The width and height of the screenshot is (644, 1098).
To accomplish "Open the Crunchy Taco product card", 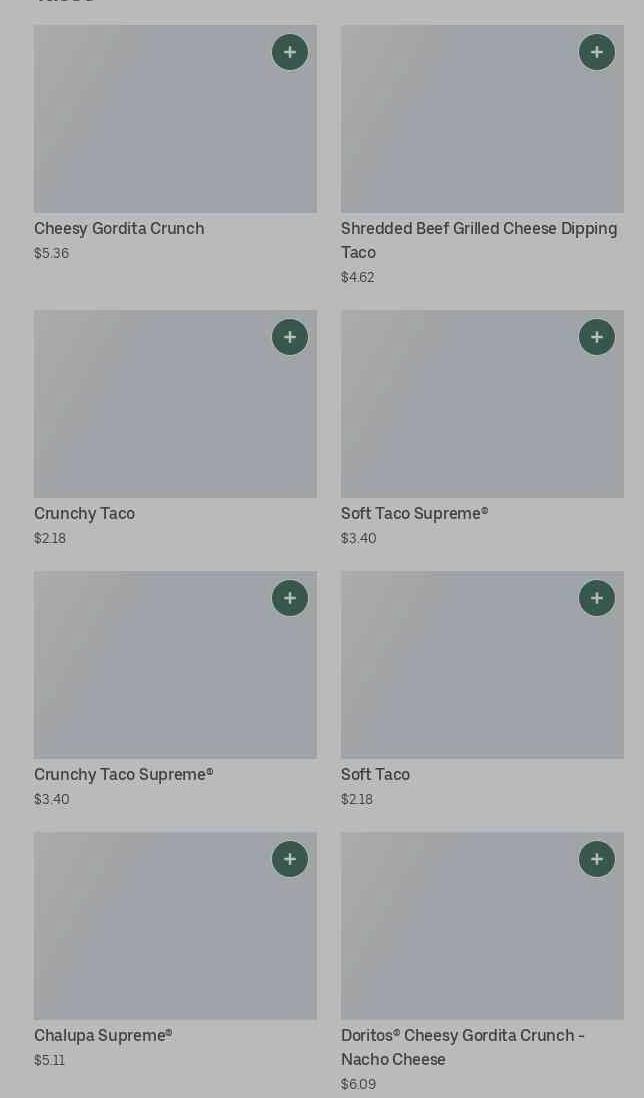I will pos(175,429).
